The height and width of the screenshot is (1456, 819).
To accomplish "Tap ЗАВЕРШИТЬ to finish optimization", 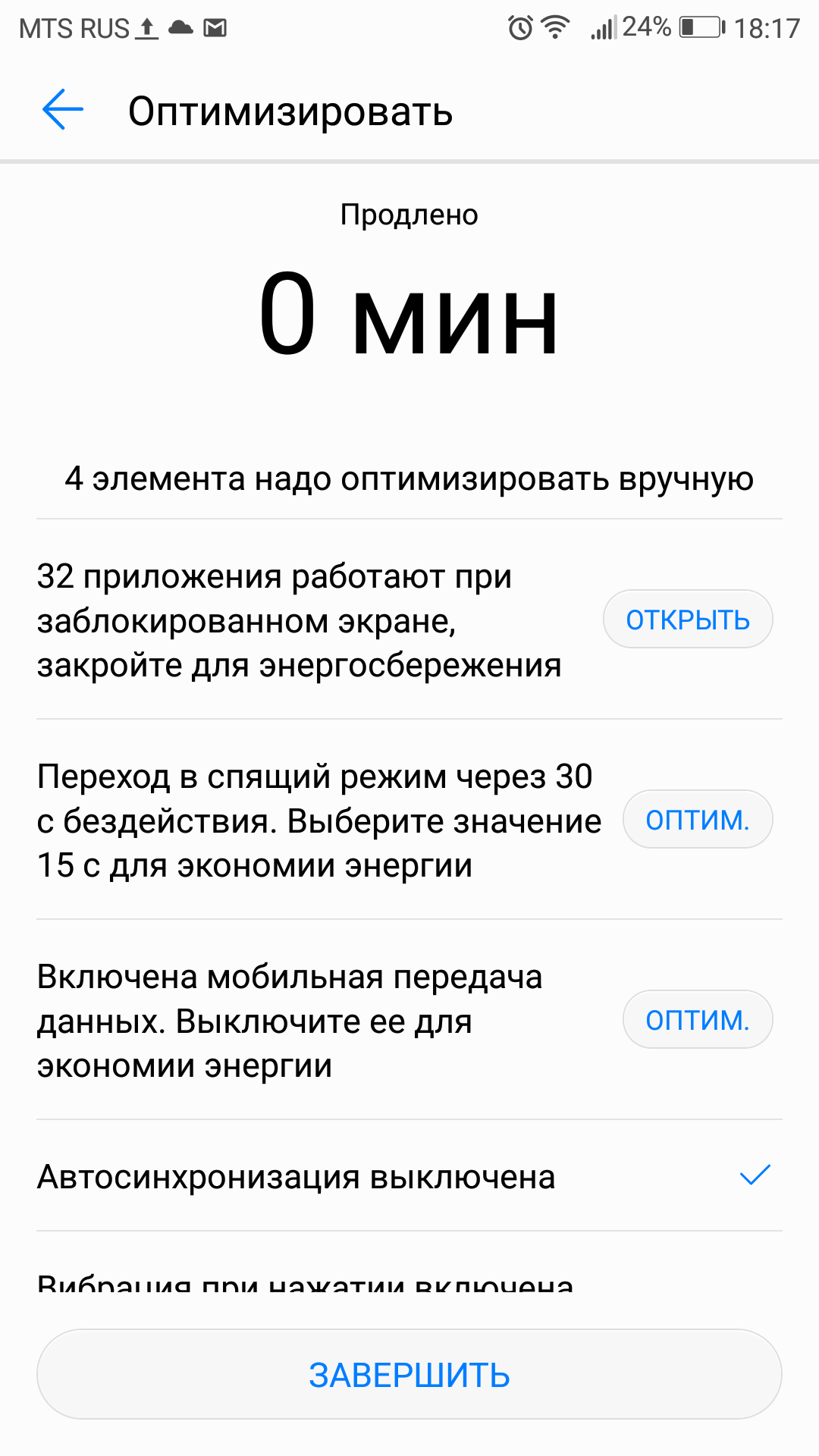I will (409, 1375).
